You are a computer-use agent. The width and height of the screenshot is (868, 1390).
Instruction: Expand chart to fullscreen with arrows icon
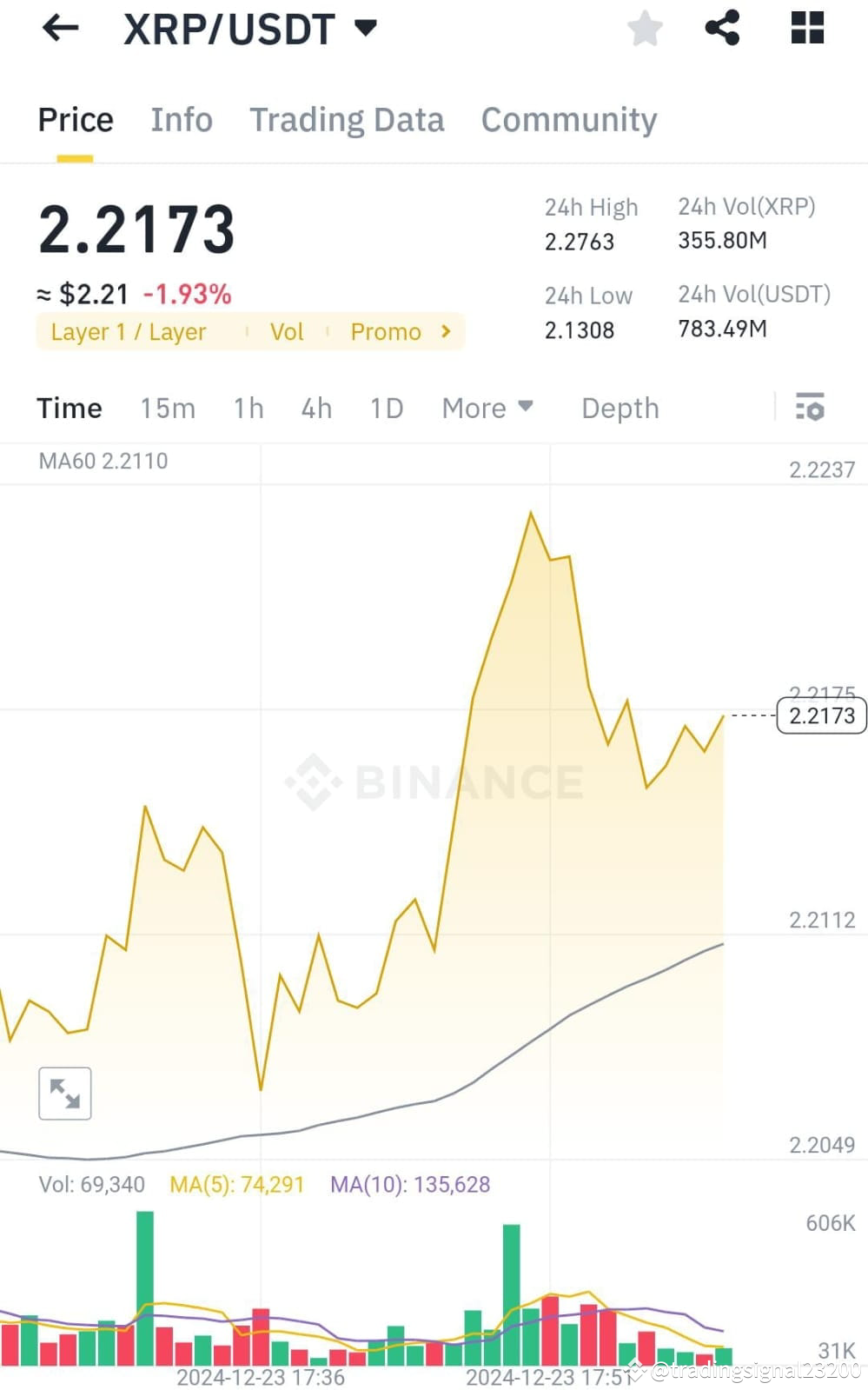[x=64, y=1093]
